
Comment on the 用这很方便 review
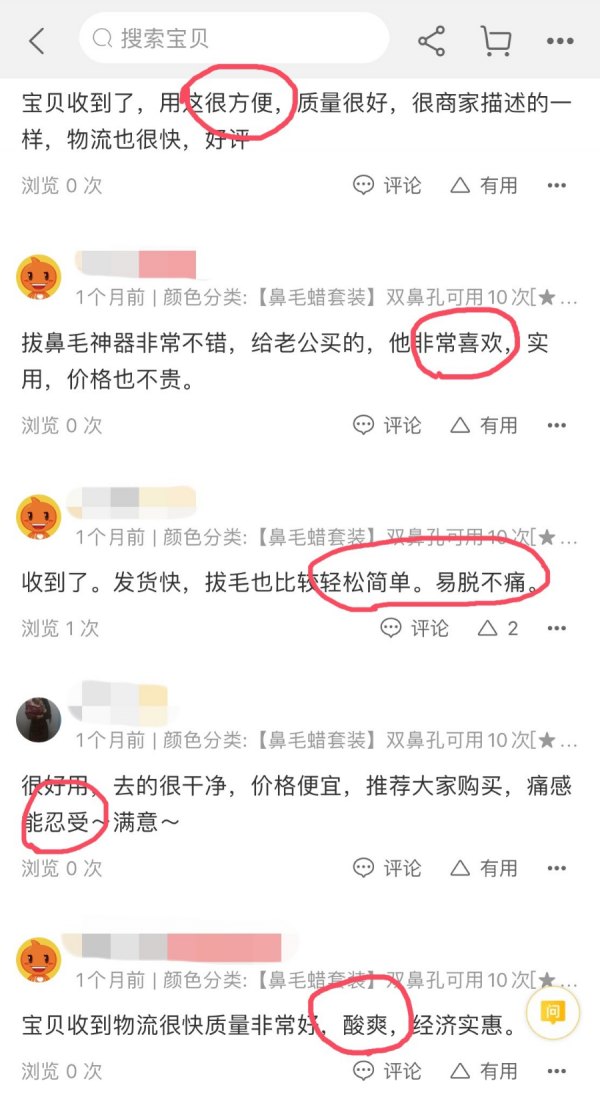tap(388, 185)
